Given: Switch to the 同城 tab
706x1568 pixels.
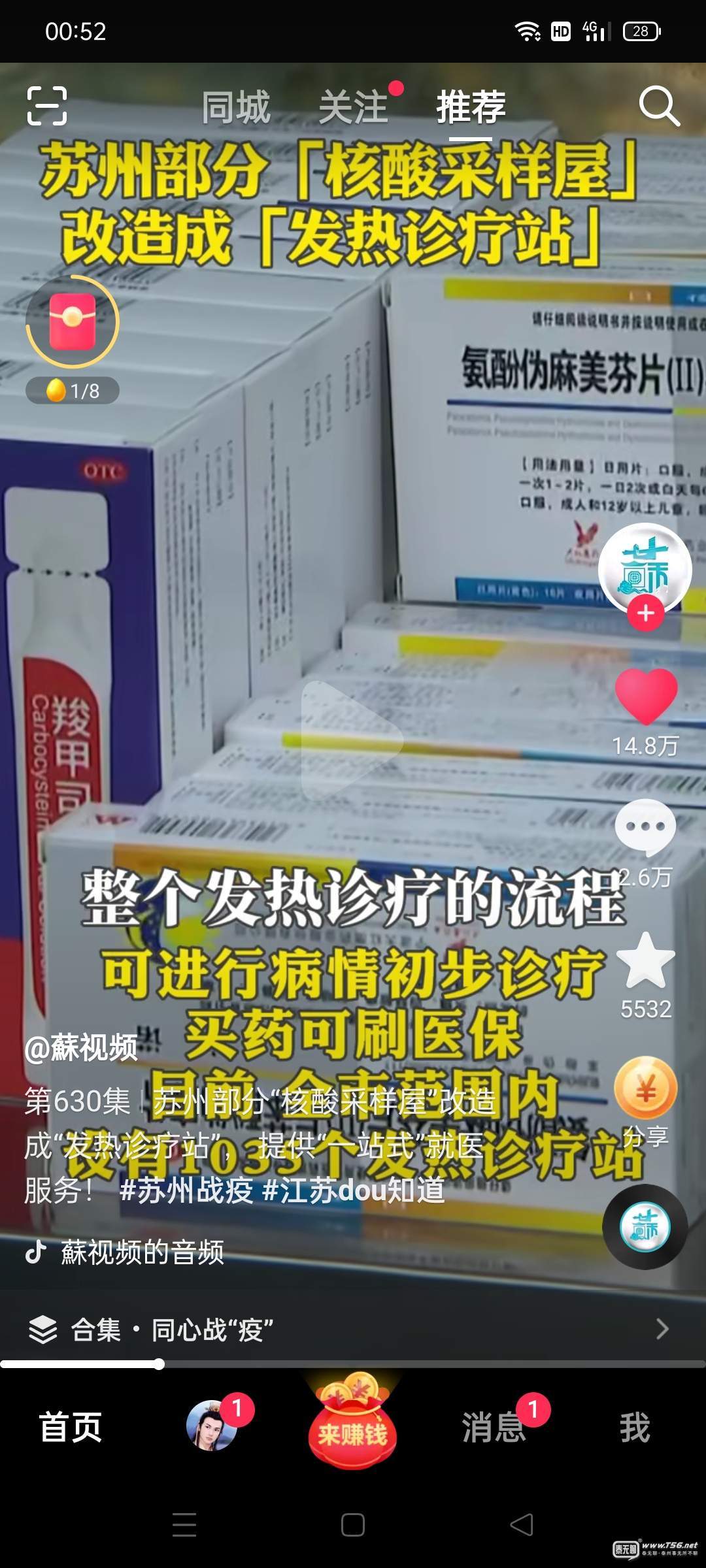Looking at the screenshot, I should 236,107.
